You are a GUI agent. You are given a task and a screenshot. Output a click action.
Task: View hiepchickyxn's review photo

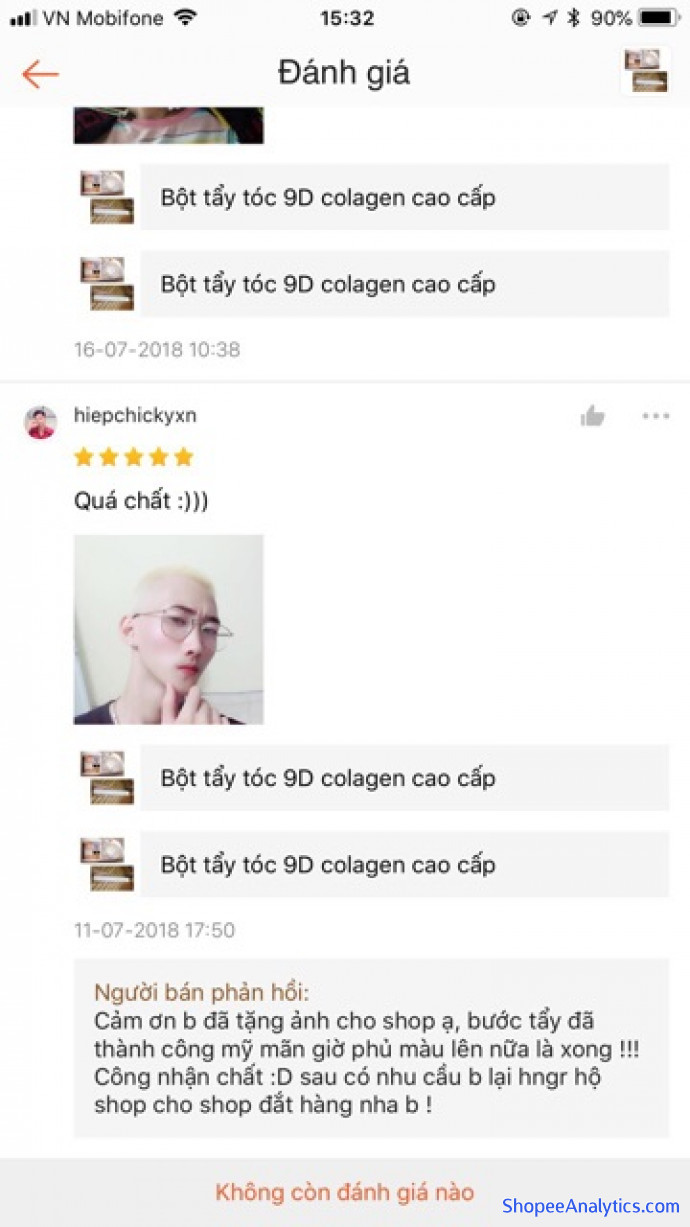[x=169, y=629]
